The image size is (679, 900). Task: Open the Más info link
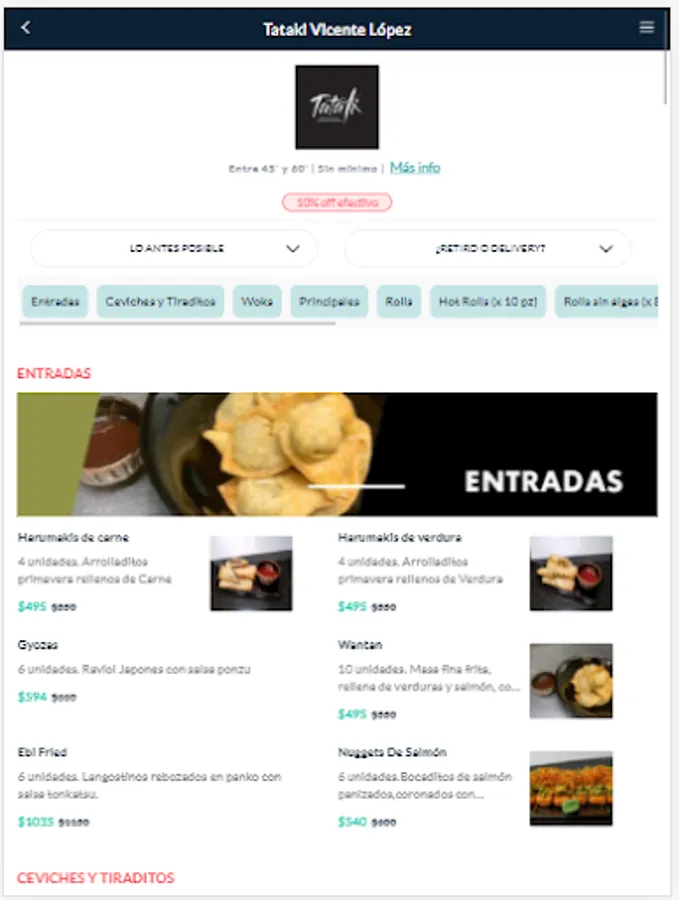point(415,167)
